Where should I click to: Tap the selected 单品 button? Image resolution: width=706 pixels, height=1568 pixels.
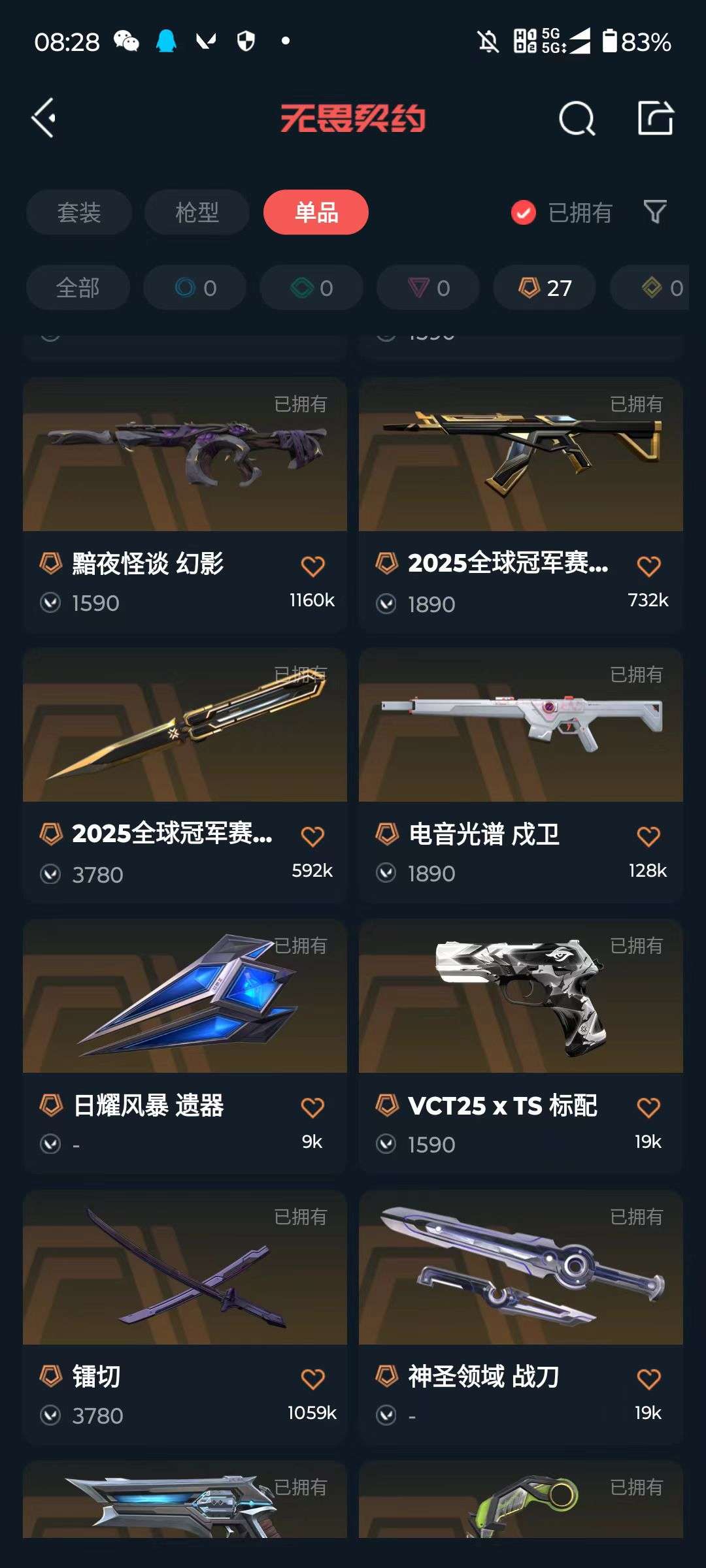click(316, 212)
